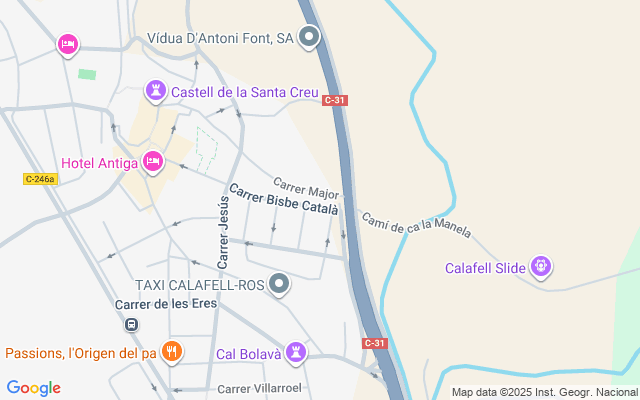Tap the Passions, l'Origen del pa restaurant pin

(x=172, y=351)
